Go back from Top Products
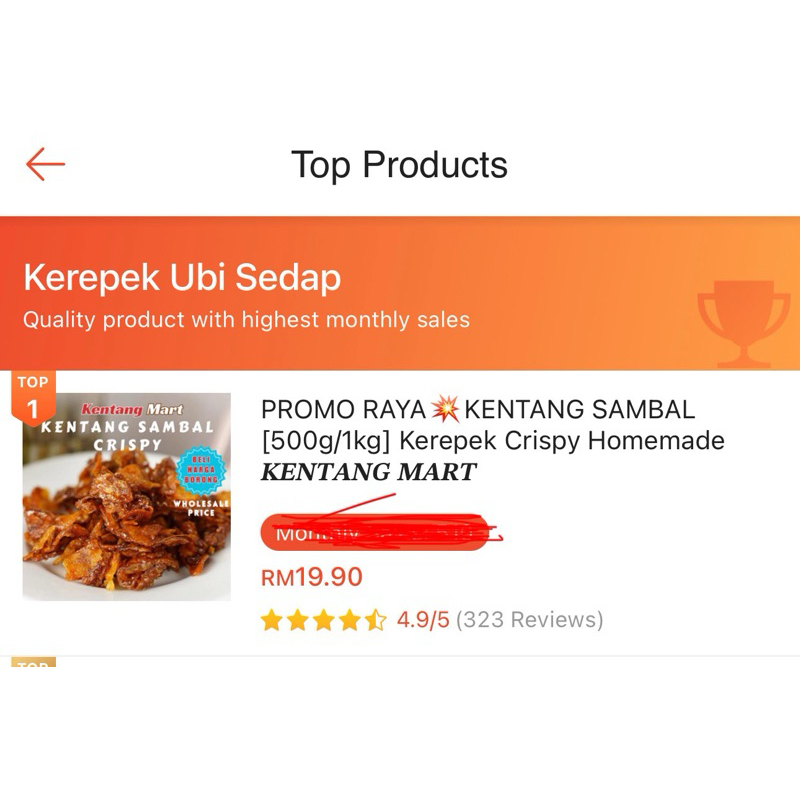The height and width of the screenshot is (800, 800). 46,164
